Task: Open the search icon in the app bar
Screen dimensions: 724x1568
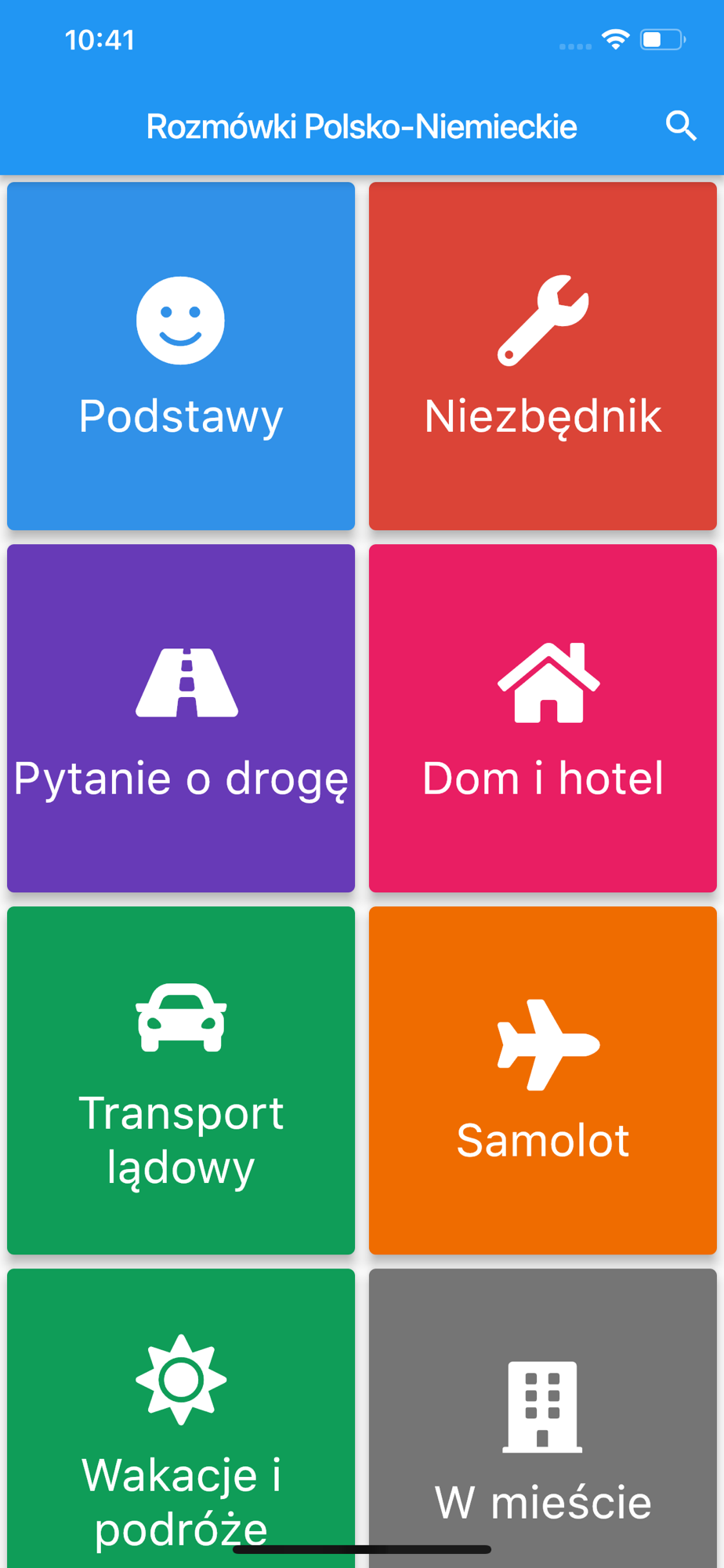Action: pos(680,125)
